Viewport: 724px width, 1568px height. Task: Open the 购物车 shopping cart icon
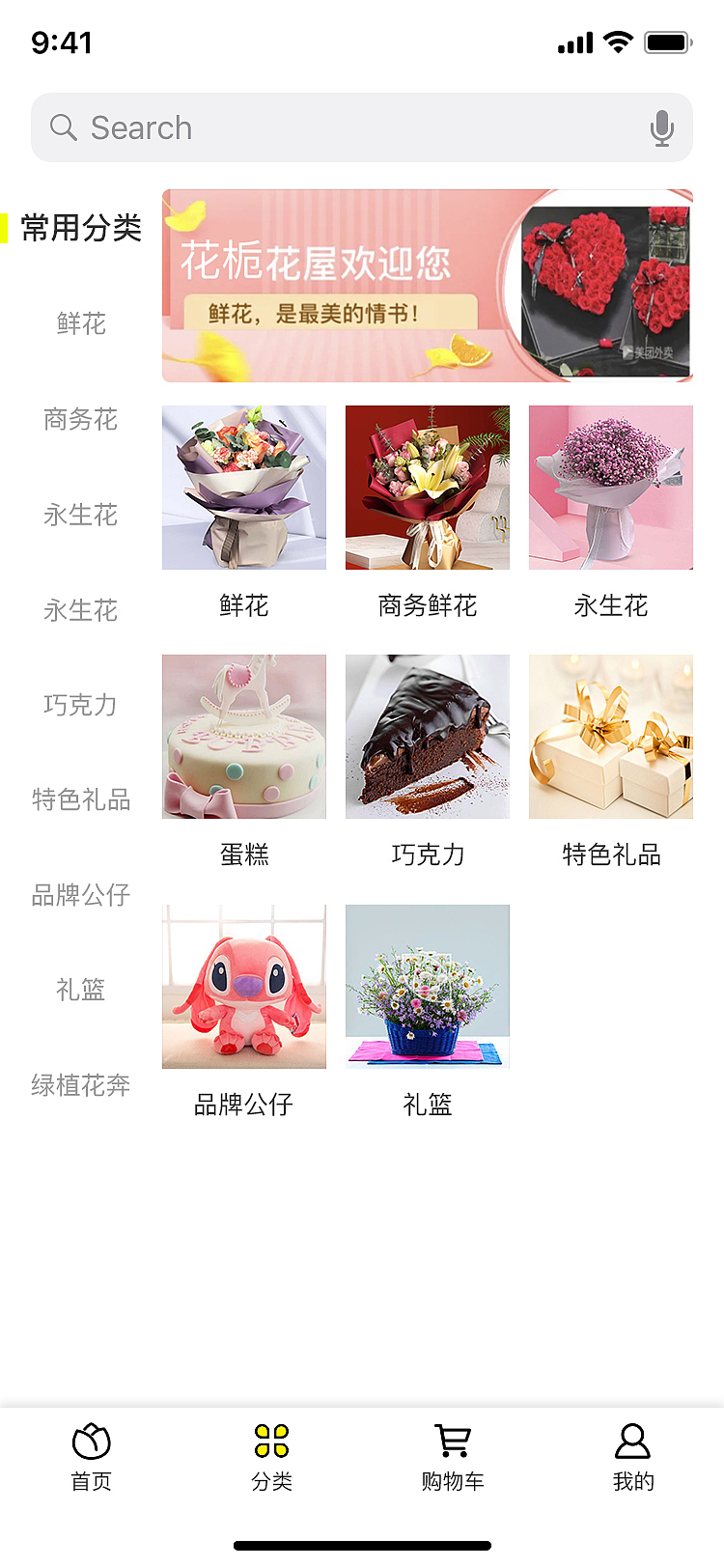pyautogui.click(x=452, y=1439)
